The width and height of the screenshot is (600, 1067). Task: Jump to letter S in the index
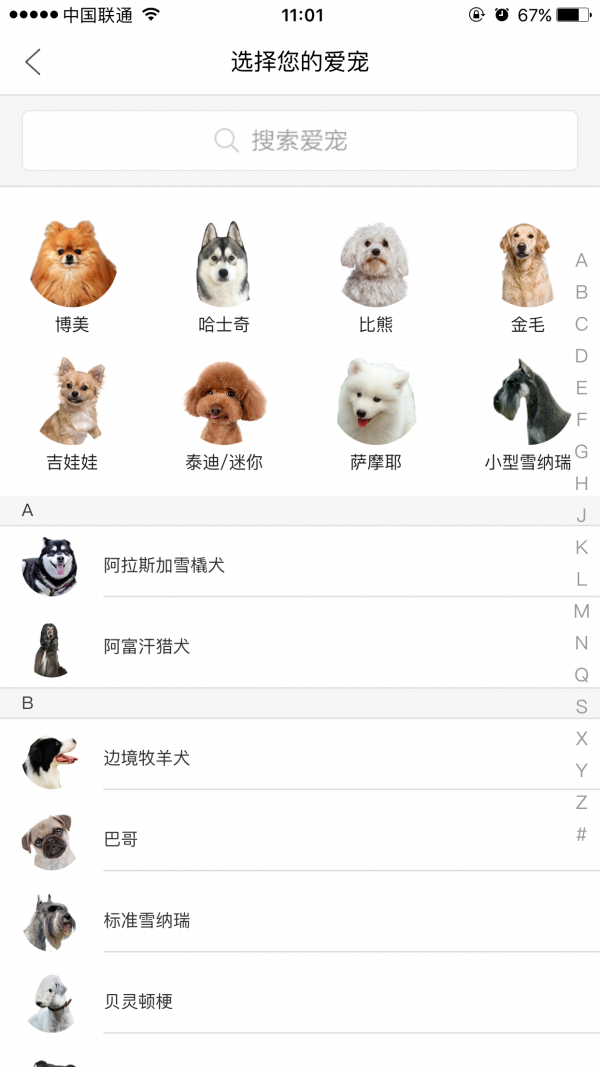[581, 707]
